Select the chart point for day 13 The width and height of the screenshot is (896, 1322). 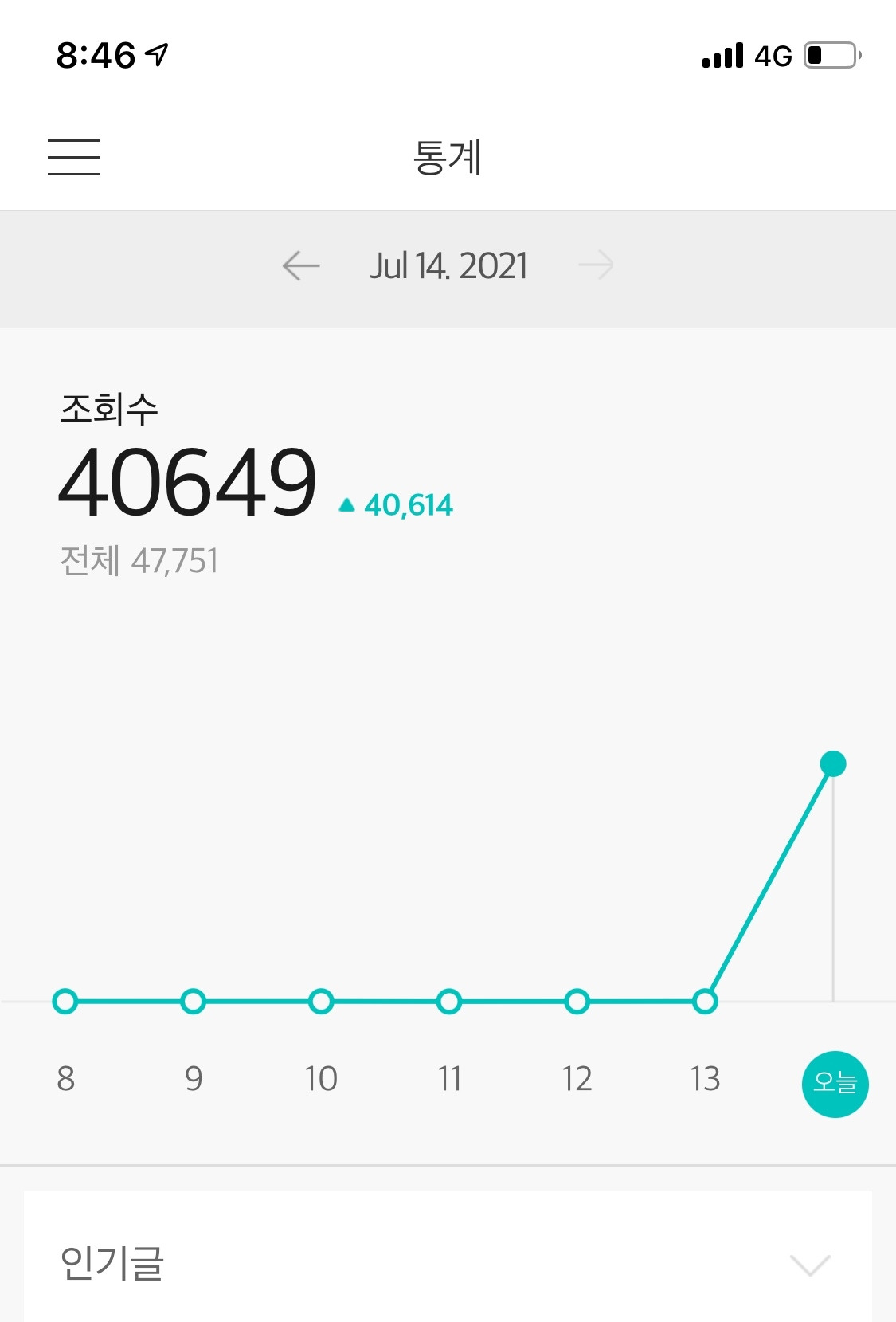coord(705,1001)
